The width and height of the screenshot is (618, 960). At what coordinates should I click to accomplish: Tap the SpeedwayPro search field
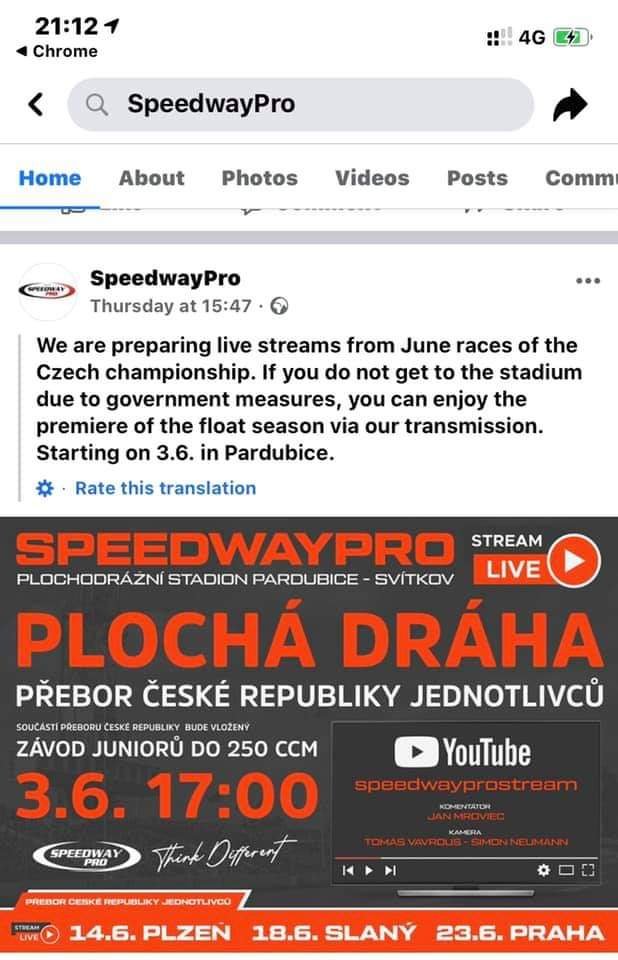click(x=300, y=104)
